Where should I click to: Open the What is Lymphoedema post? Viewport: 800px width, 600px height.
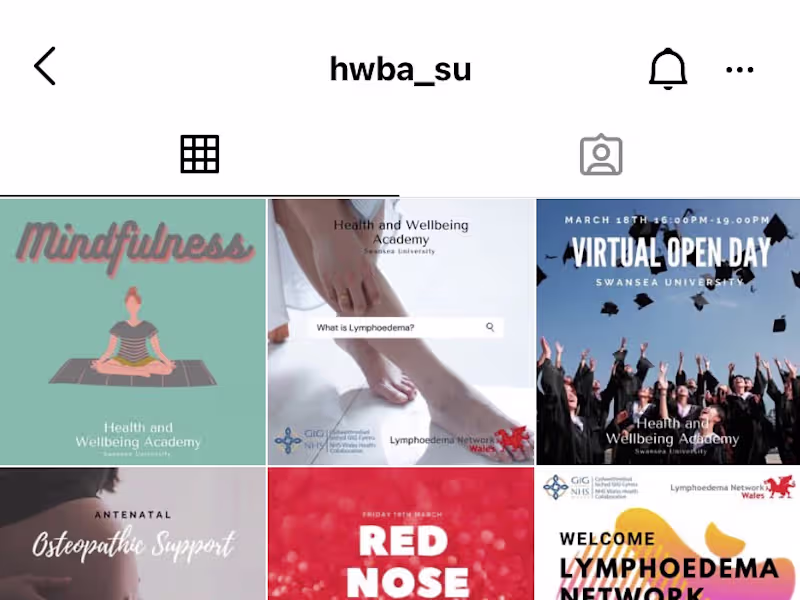point(401,331)
